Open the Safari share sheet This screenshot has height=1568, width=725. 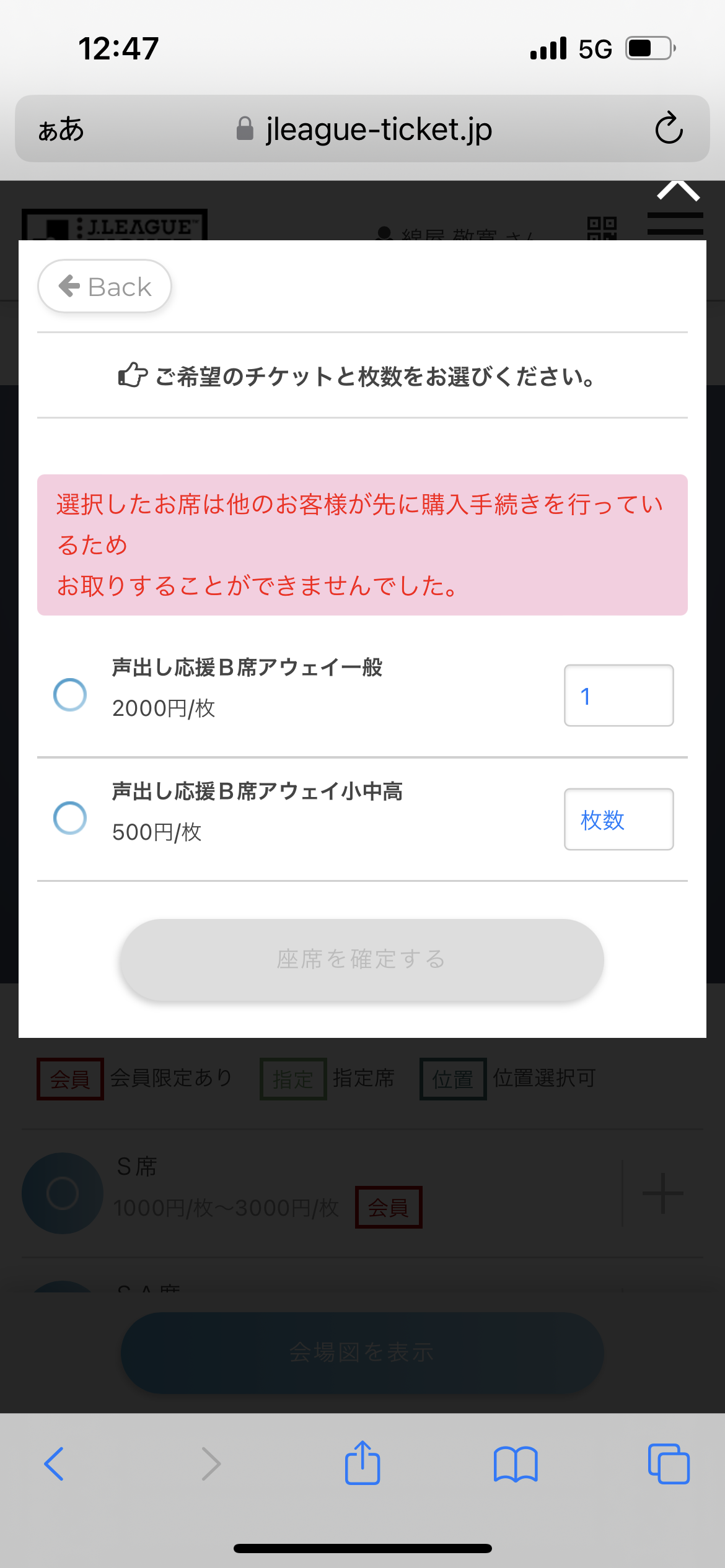[362, 1464]
